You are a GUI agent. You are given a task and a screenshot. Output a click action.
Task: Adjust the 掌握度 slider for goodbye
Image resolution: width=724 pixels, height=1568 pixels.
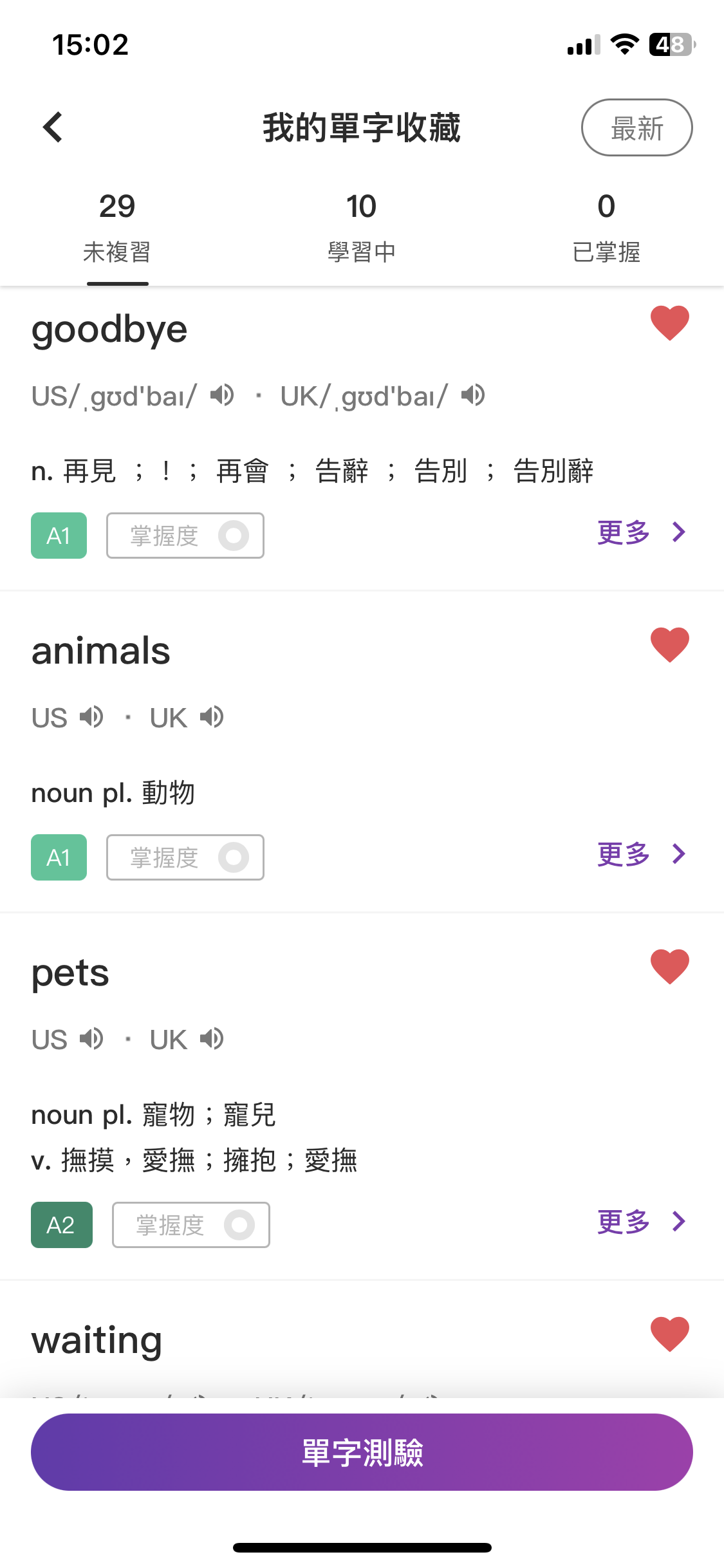pos(185,535)
